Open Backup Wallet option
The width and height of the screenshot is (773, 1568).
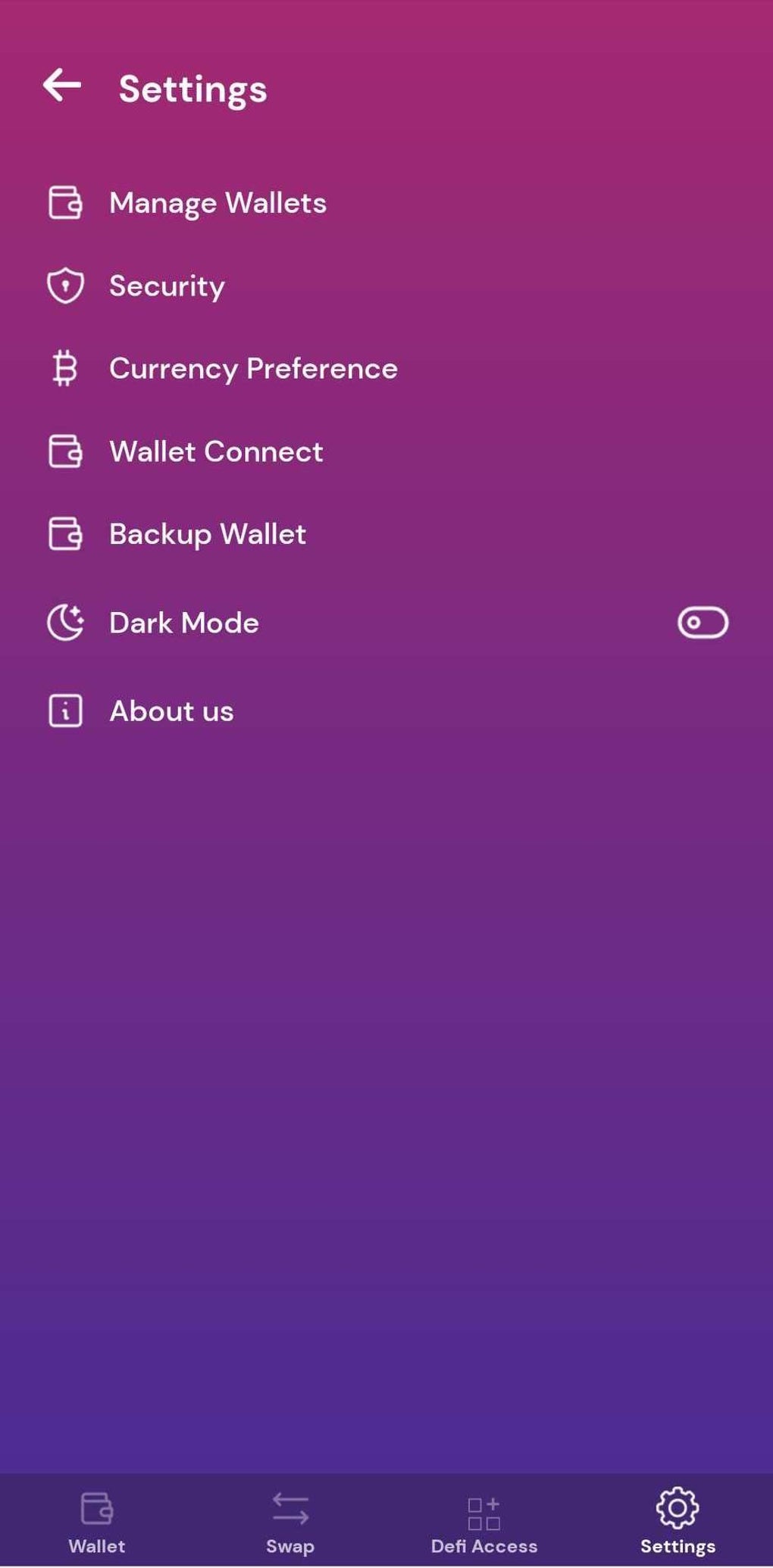(x=207, y=534)
